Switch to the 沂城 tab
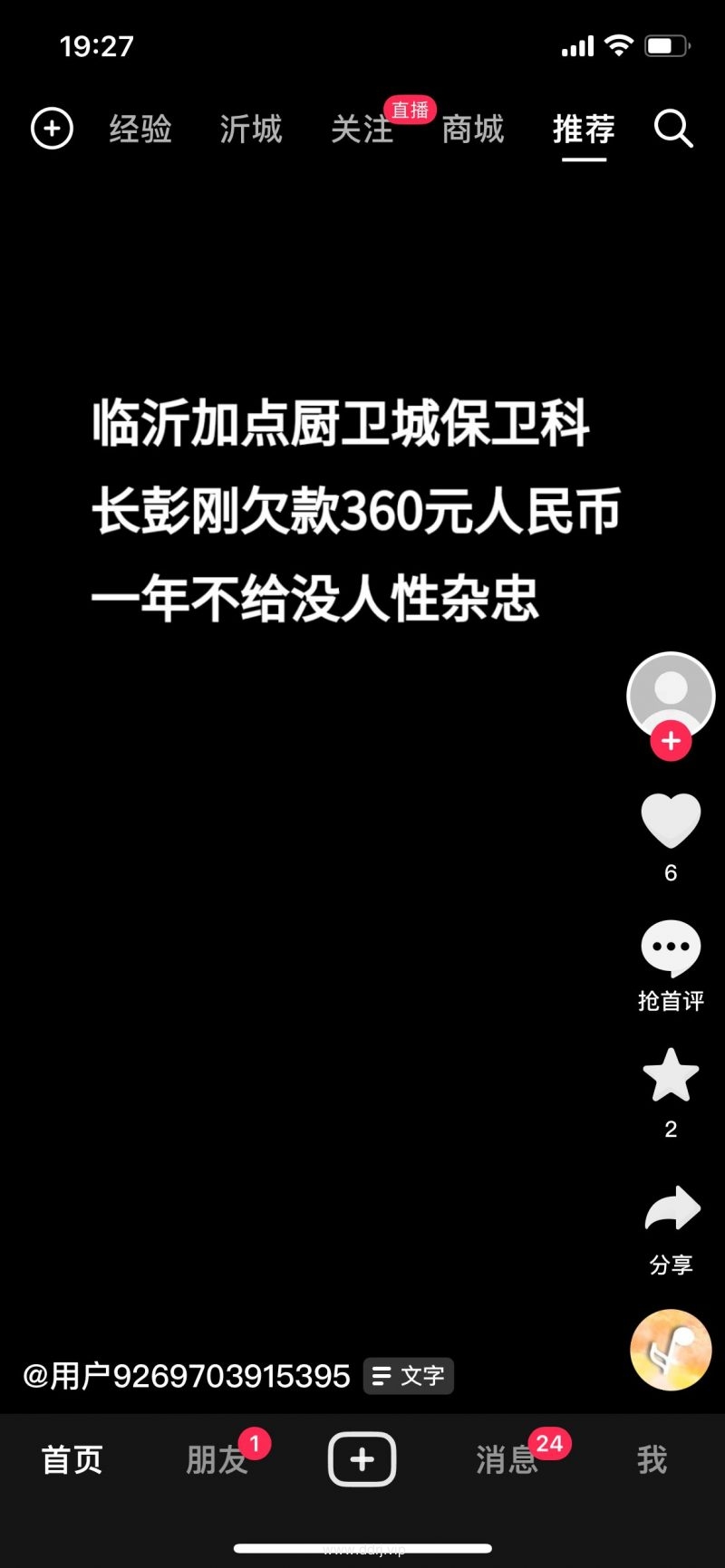This screenshot has width=725, height=1568. 251,129
